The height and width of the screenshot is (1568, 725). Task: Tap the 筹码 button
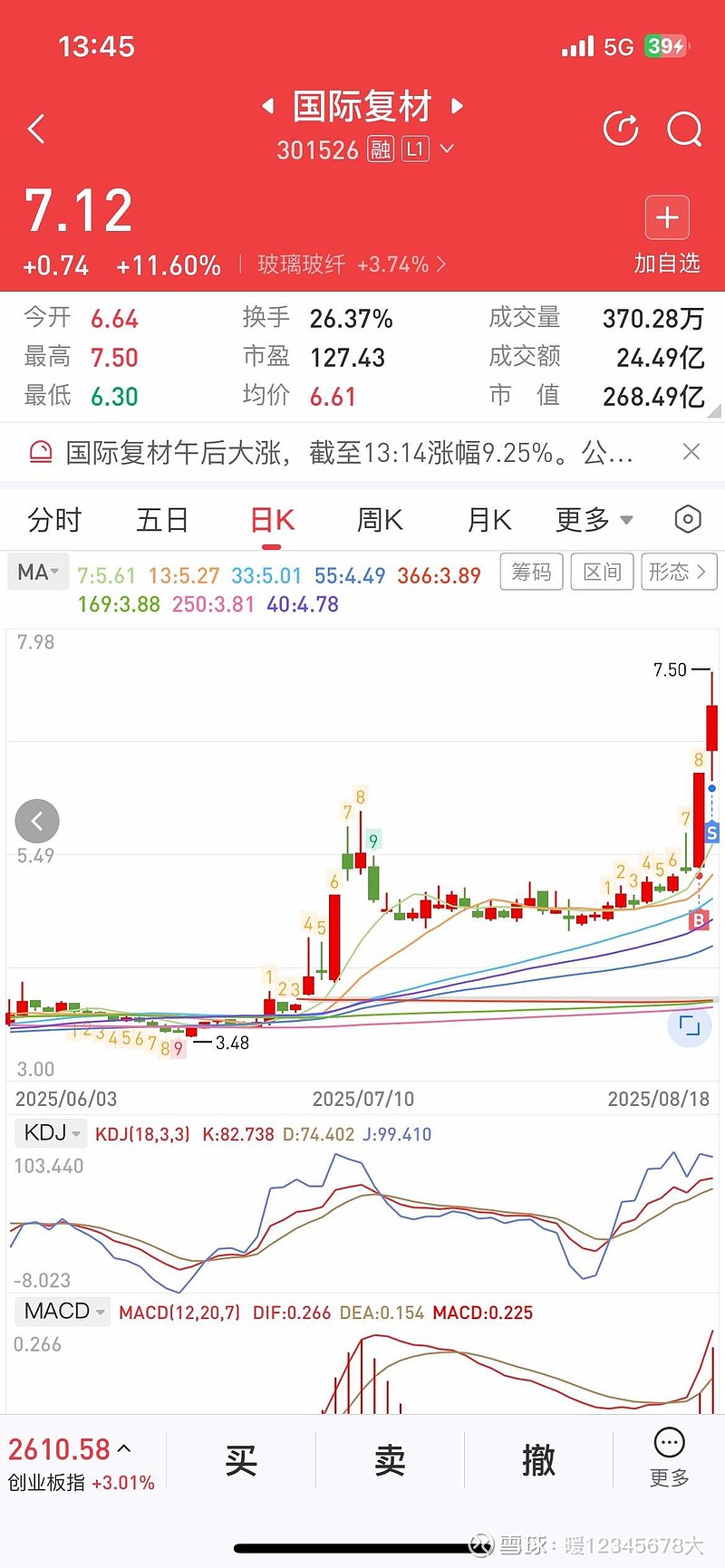coord(531,572)
